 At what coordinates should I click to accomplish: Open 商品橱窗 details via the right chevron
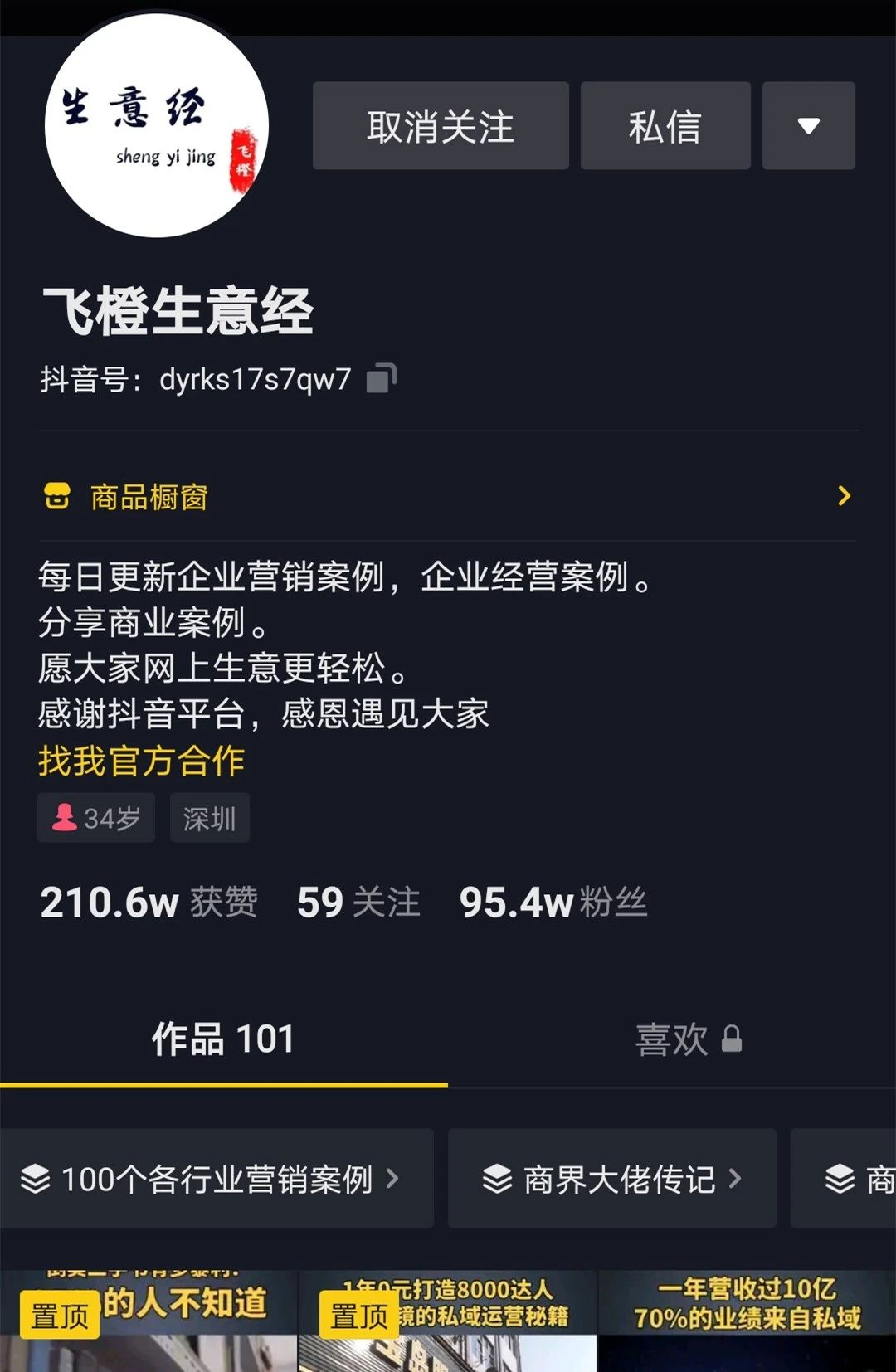click(845, 496)
